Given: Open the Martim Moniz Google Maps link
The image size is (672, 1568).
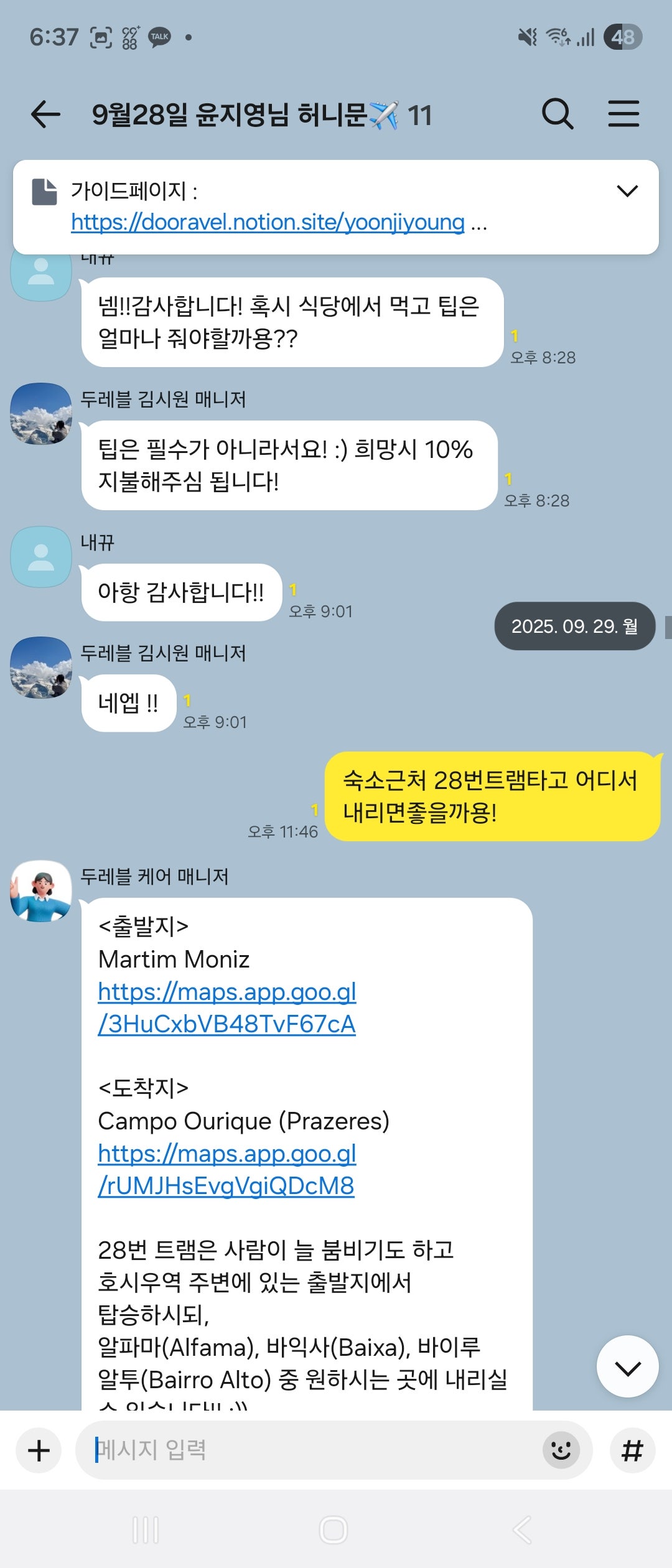Looking at the screenshot, I should click(227, 1007).
